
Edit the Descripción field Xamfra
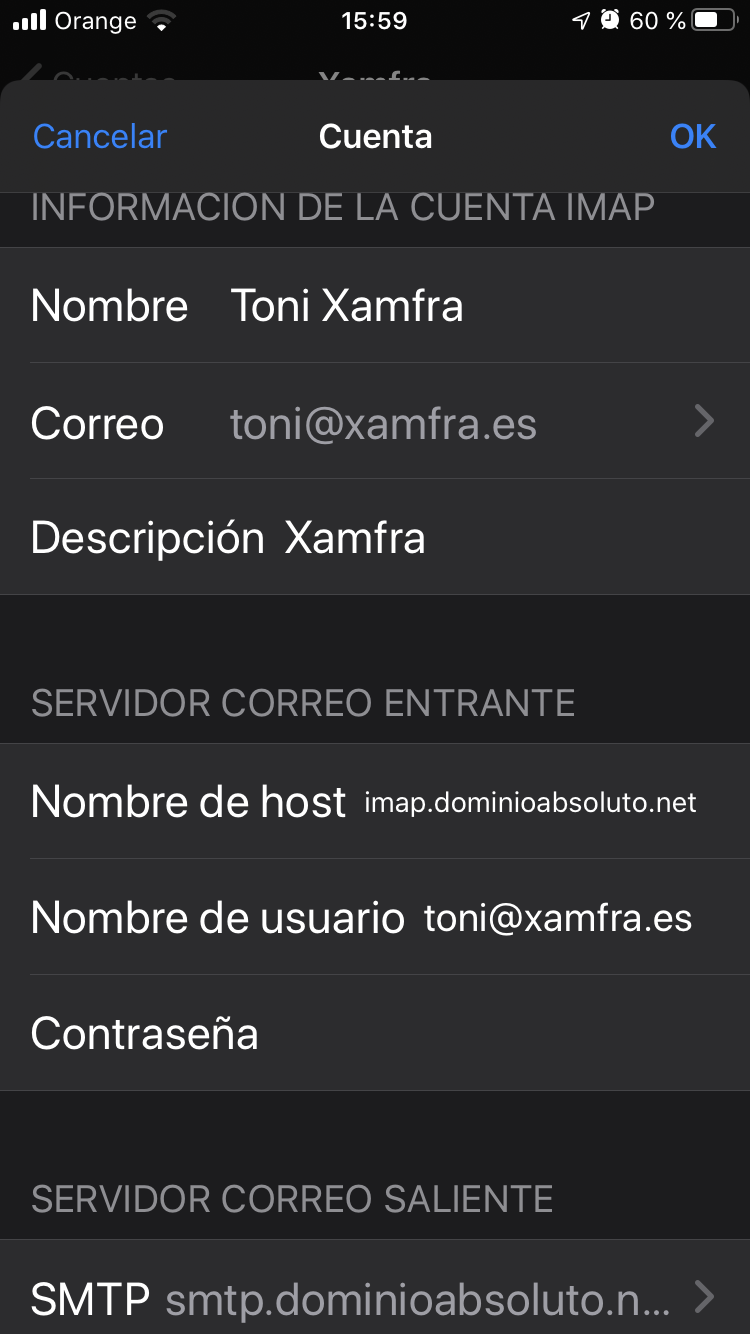(x=375, y=538)
